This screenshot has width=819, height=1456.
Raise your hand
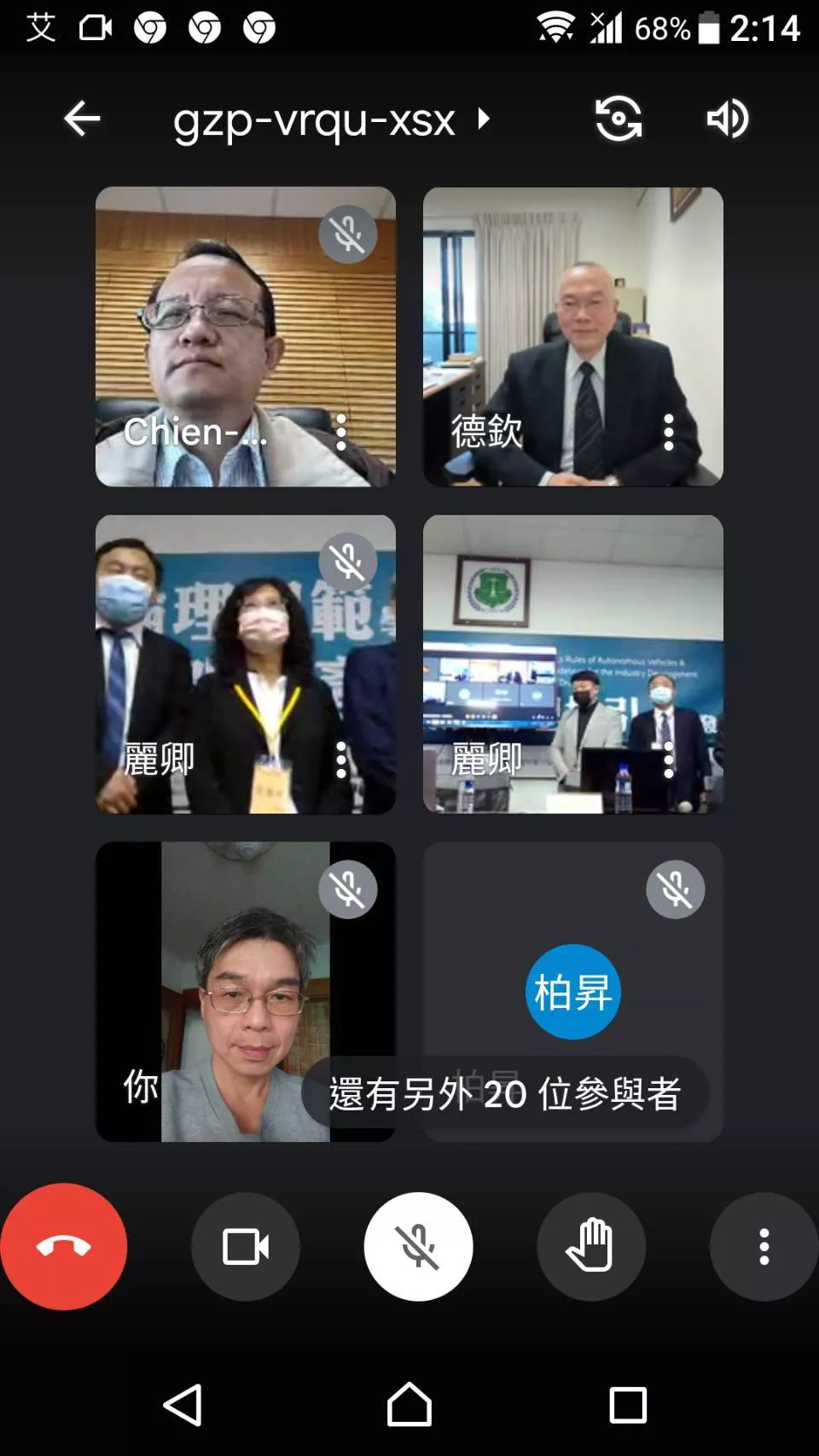coord(590,1246)
